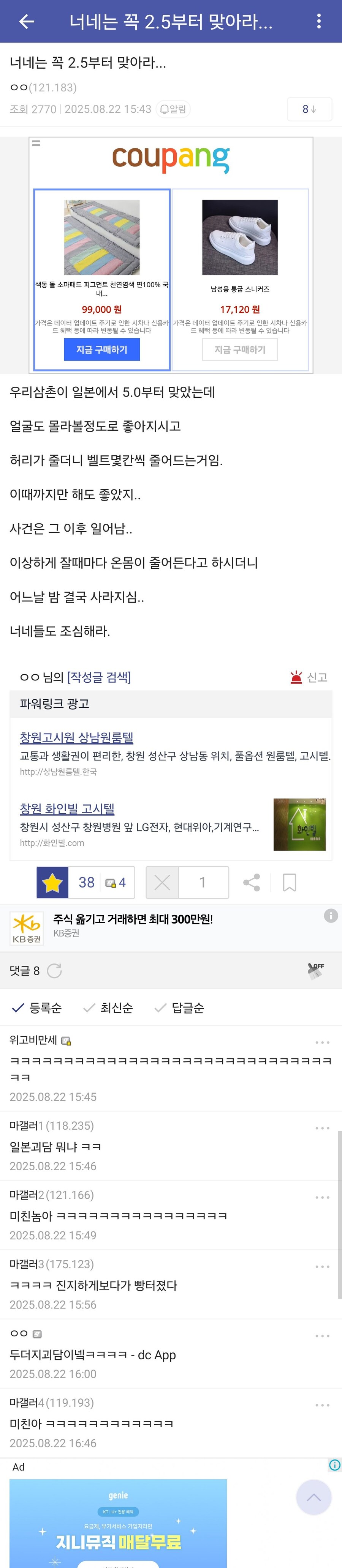The width and height of the screenshot is (342, 1568).
Task: Buy the 색동 돌 소파패드 with 지금 구매하기
Action: coord(102,349)
